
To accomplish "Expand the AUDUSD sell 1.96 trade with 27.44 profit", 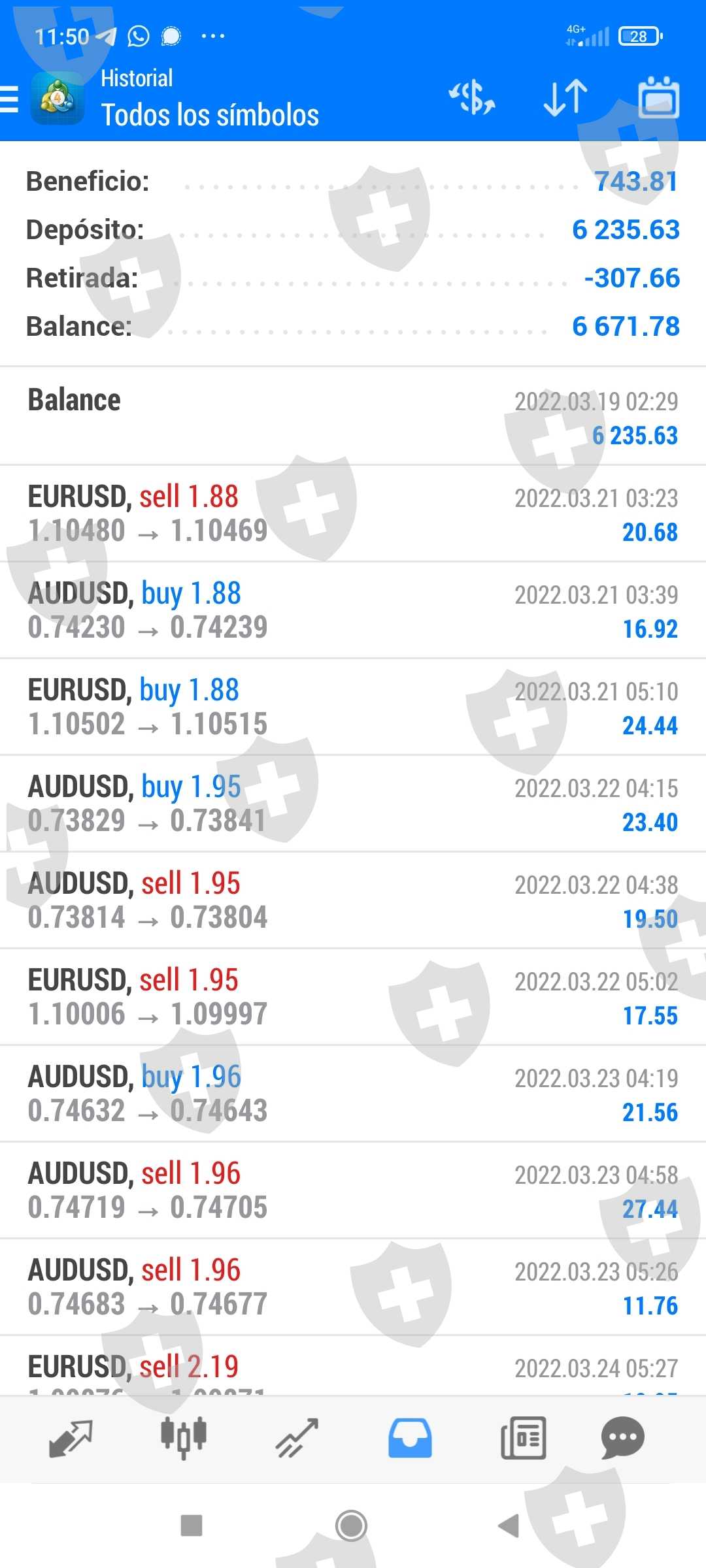I will [x=353, y=1191].
